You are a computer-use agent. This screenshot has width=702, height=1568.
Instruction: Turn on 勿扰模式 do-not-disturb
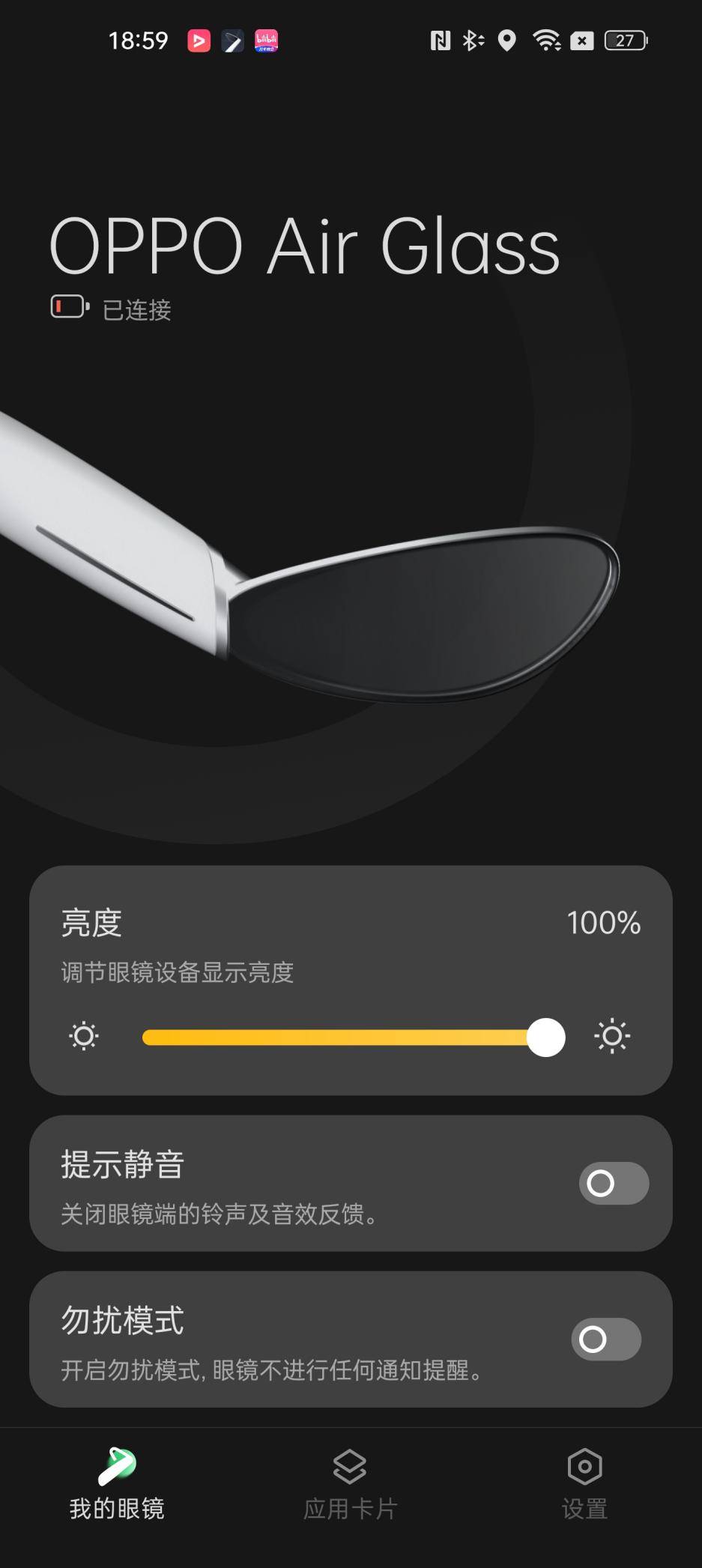pyautogui.click(x=605, y=1339)
